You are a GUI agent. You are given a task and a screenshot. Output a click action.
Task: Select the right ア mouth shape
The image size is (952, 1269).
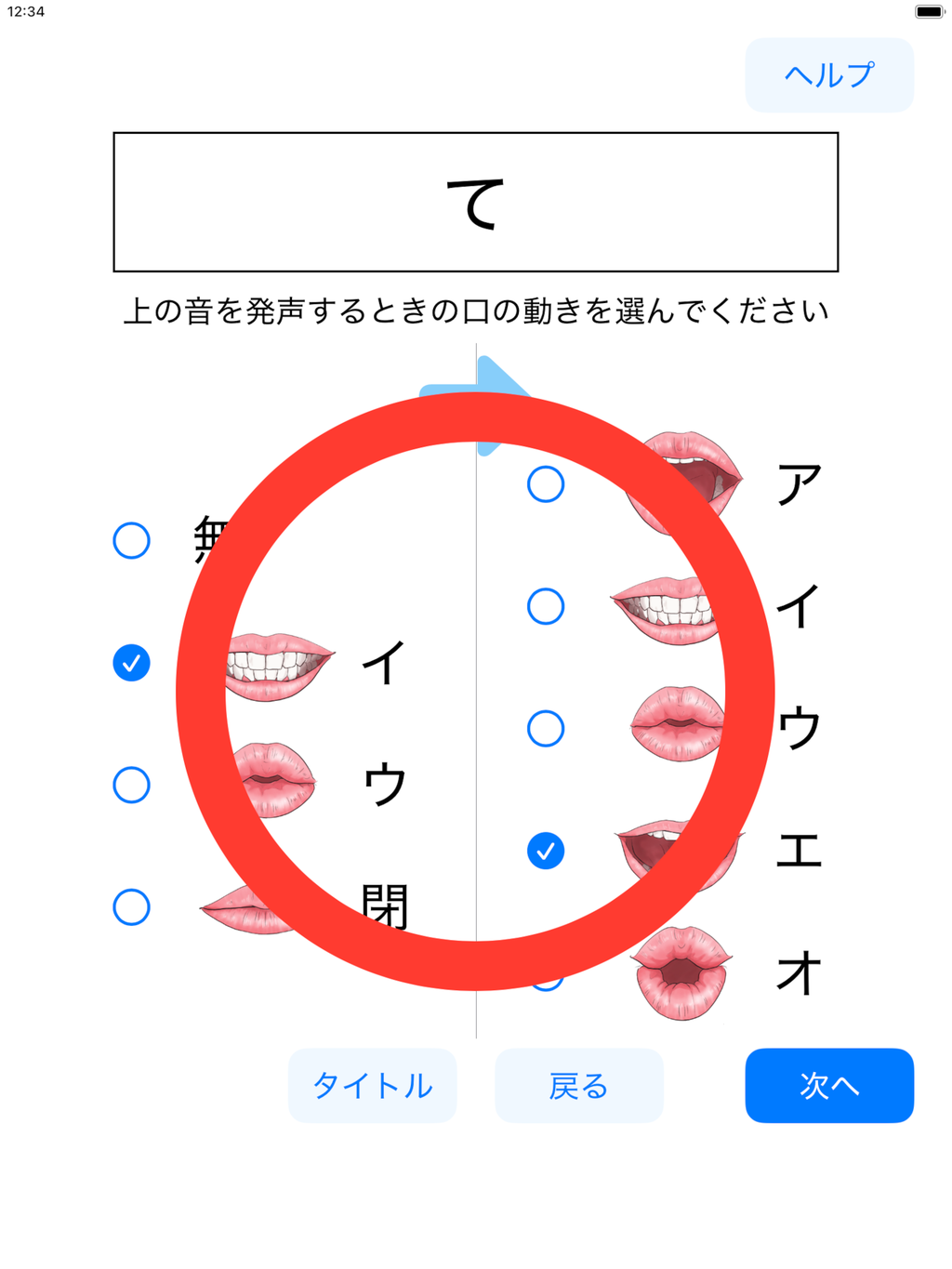point(546,484)
